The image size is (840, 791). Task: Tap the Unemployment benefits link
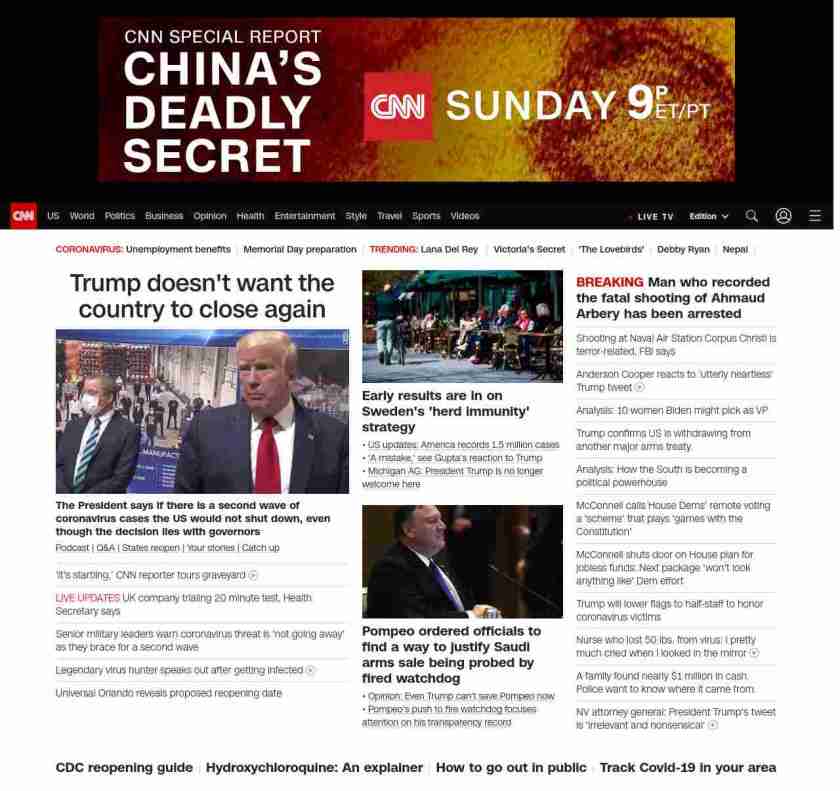coord(178,249)
